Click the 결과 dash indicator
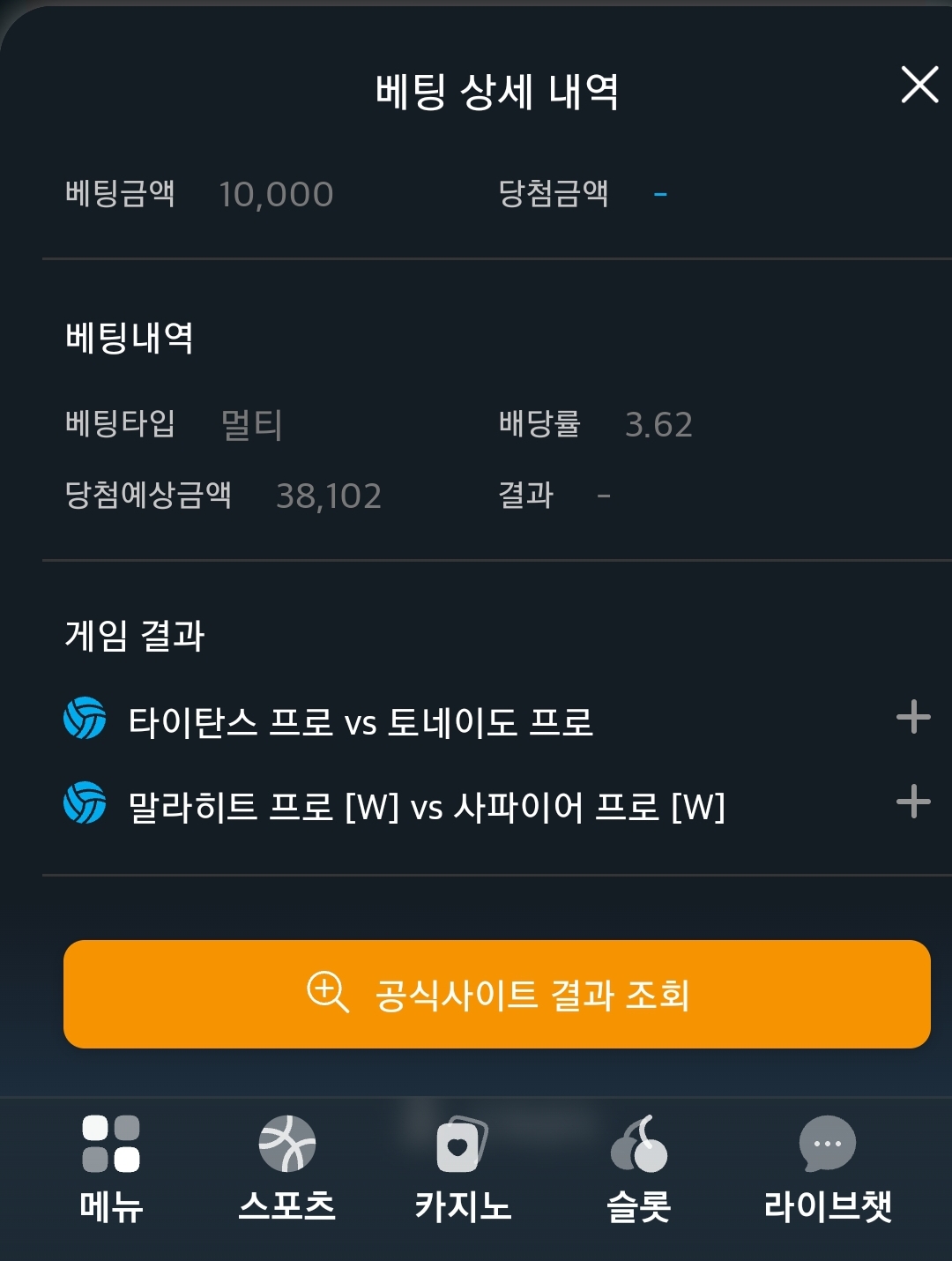952x1261 pixels. pyautogui.click(x=605, y=496)
